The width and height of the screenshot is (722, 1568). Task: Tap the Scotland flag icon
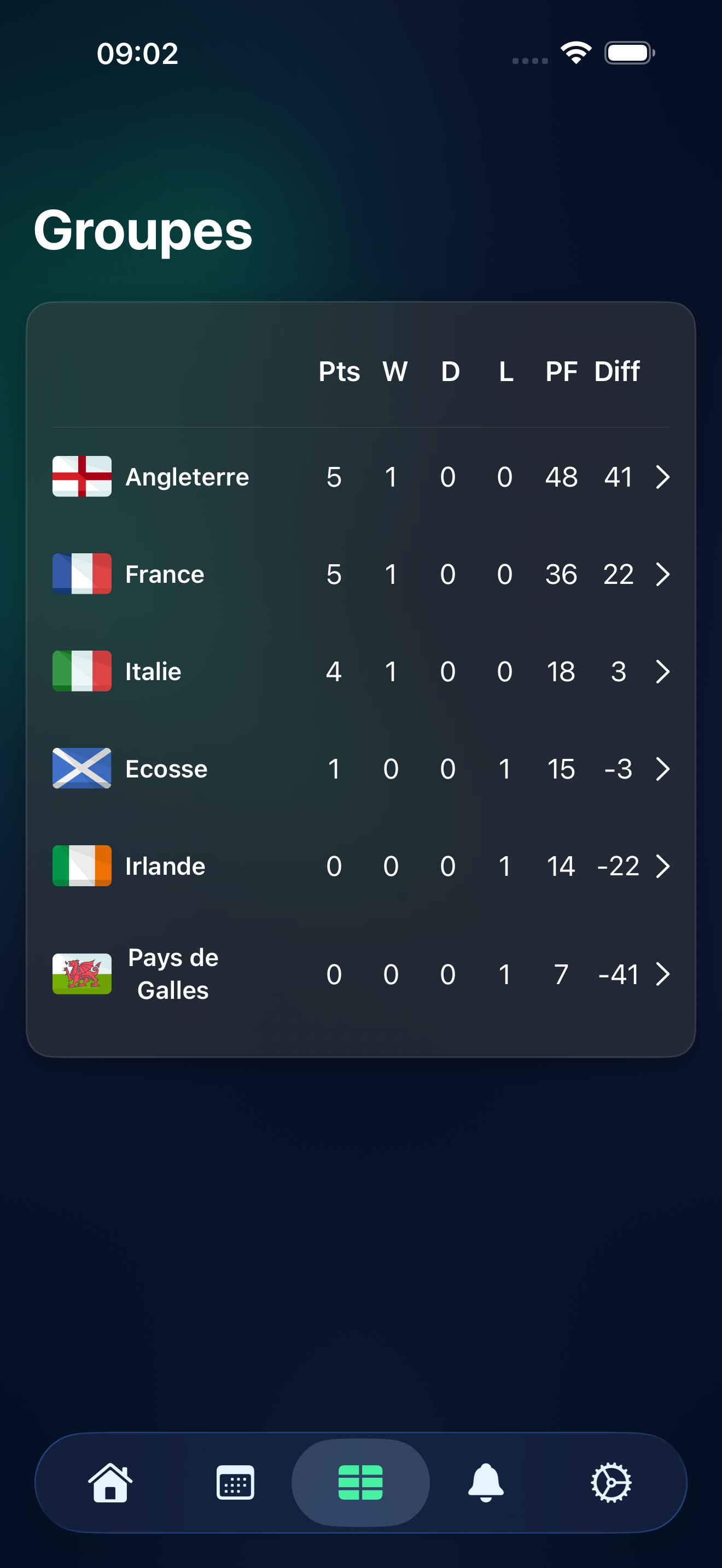[81, 768]
